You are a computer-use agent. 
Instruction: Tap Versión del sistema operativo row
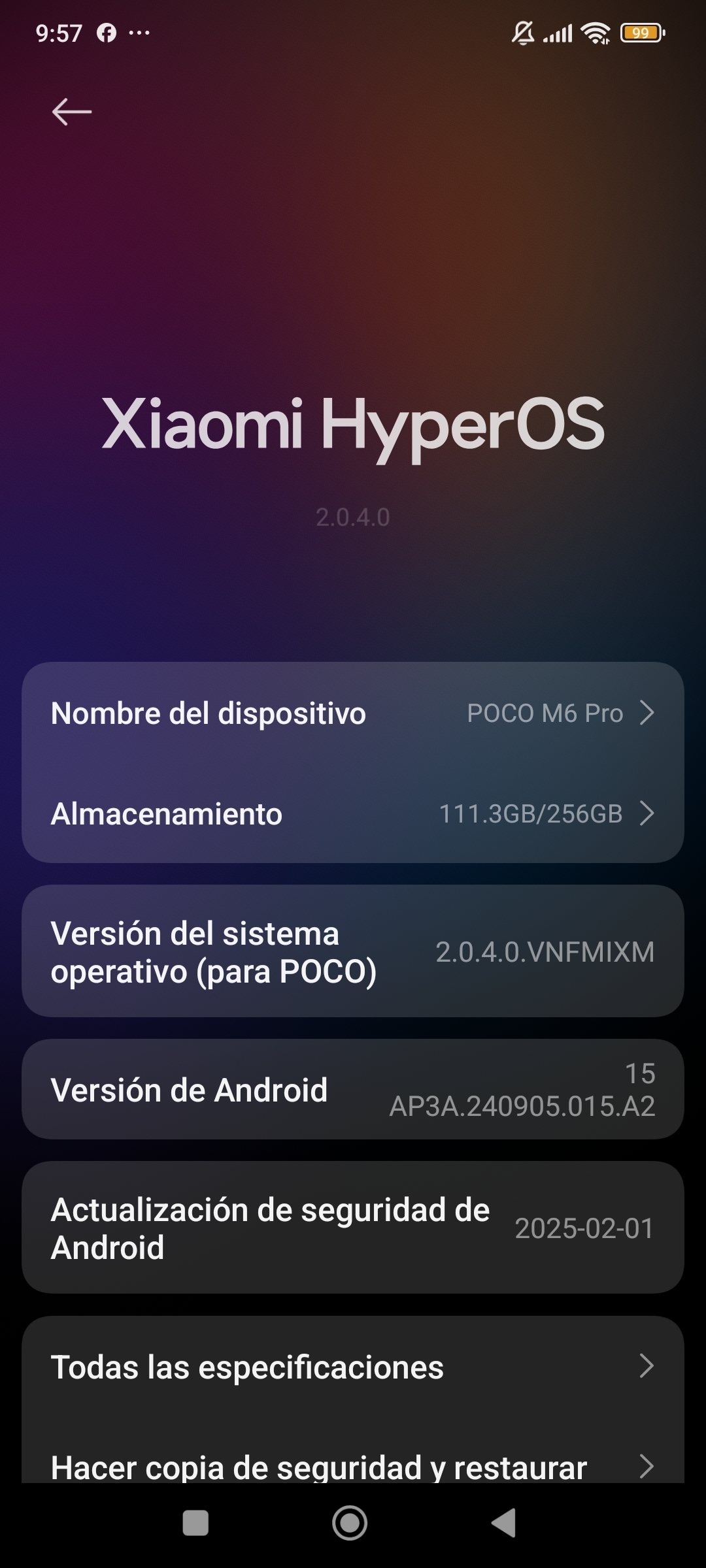click(x=353, y=951)
